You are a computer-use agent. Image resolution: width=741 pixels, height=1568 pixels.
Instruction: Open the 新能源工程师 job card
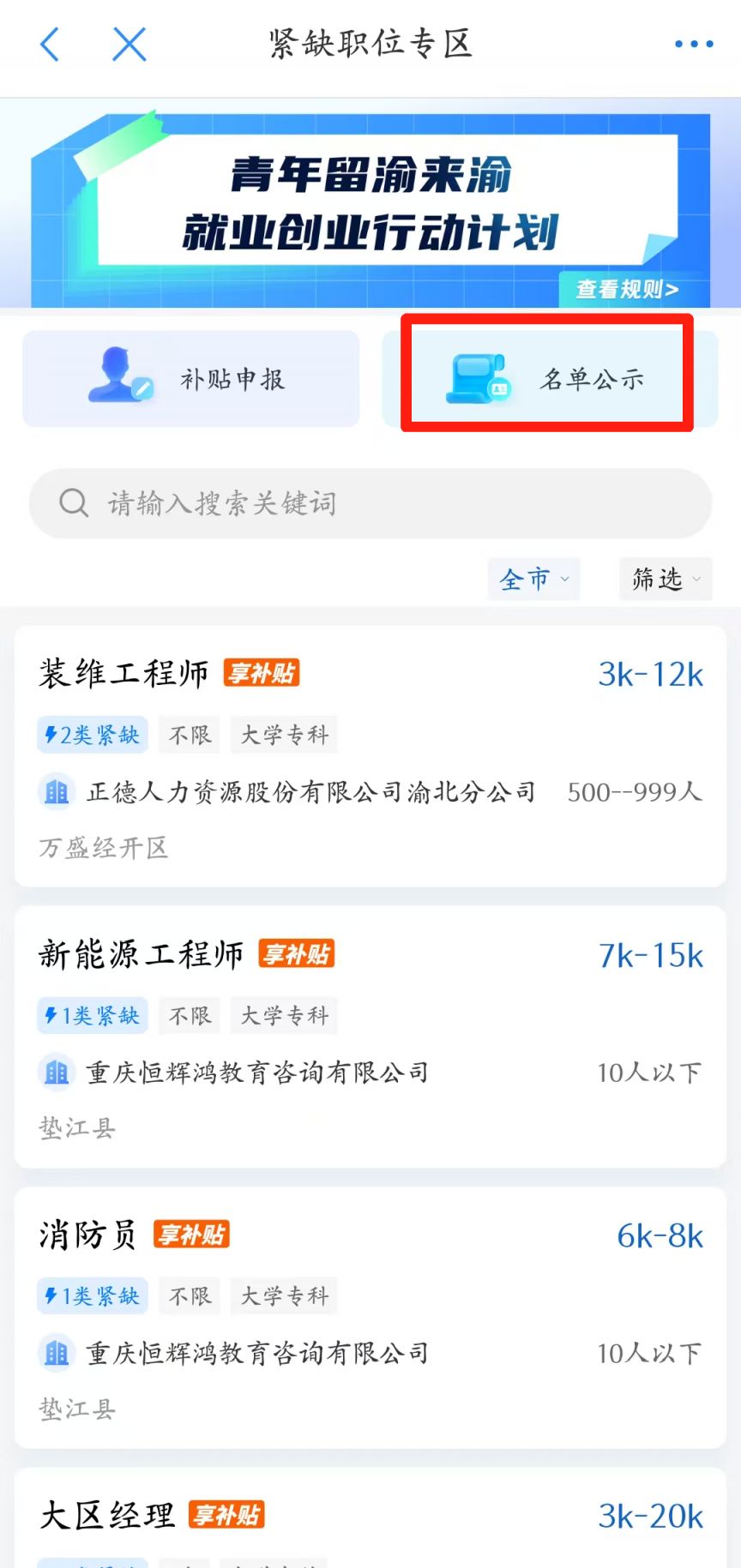370,1036
